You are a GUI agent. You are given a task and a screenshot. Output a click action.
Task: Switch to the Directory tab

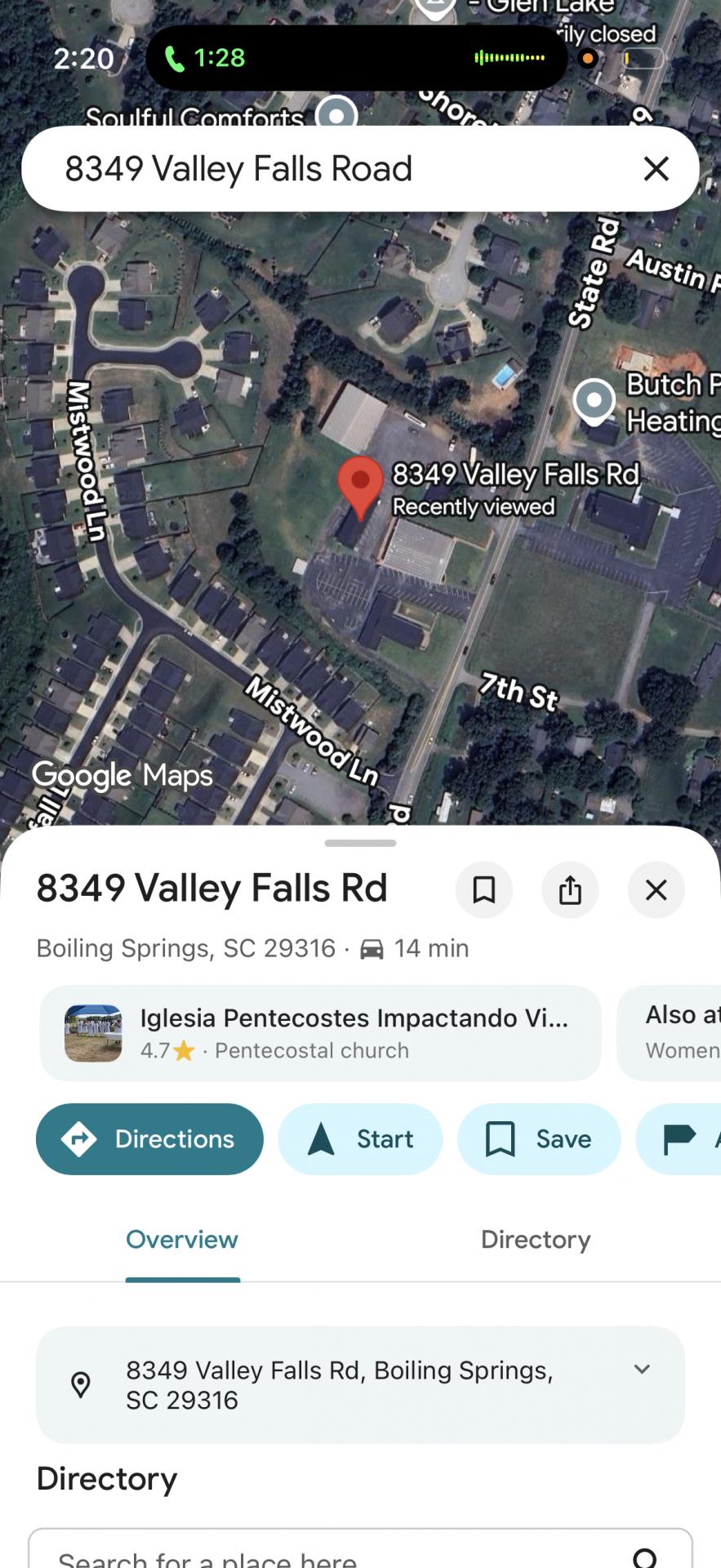pos(535,1240)
